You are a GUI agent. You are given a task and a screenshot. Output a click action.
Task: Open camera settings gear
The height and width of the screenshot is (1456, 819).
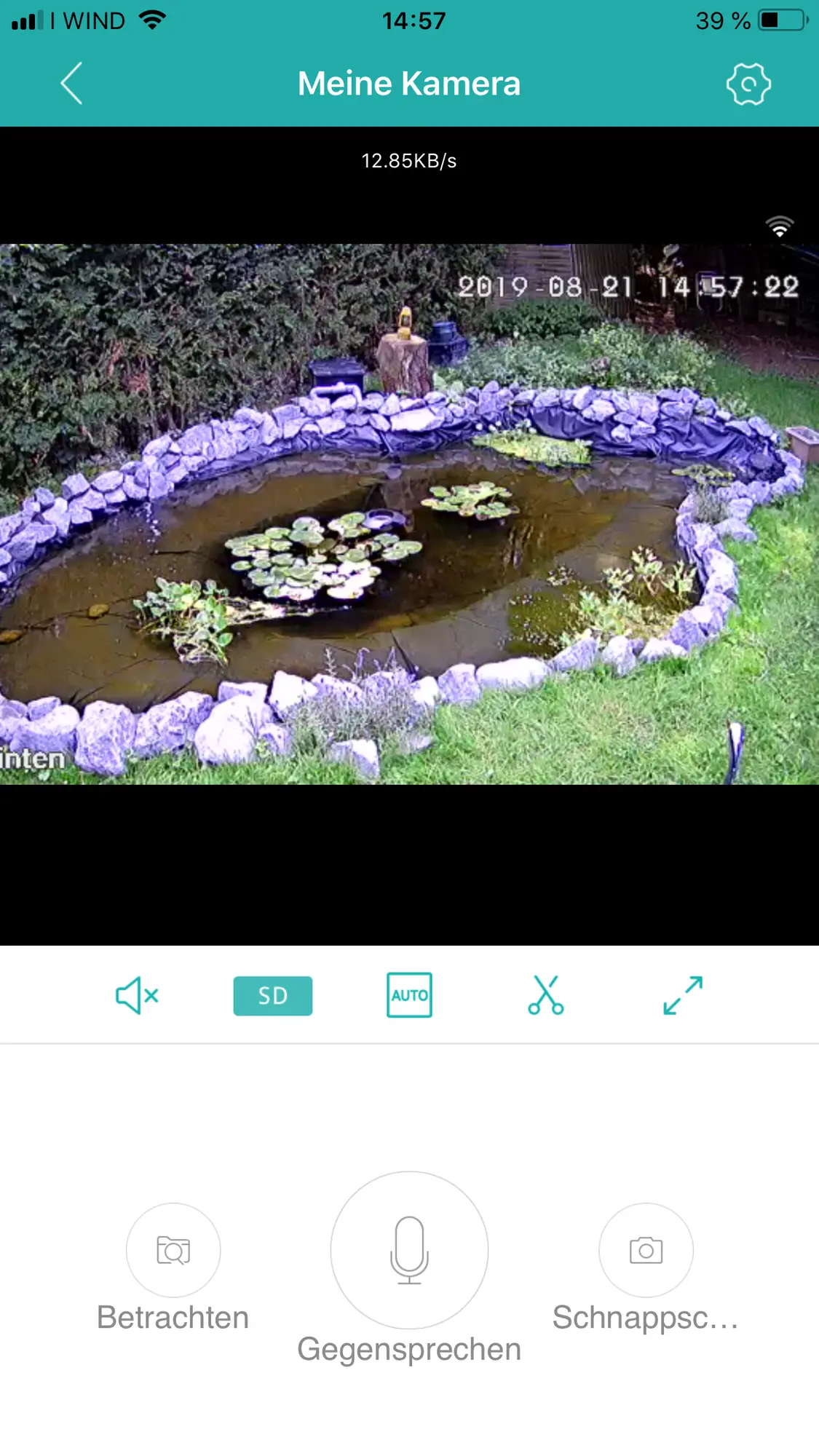click(748, 84)
